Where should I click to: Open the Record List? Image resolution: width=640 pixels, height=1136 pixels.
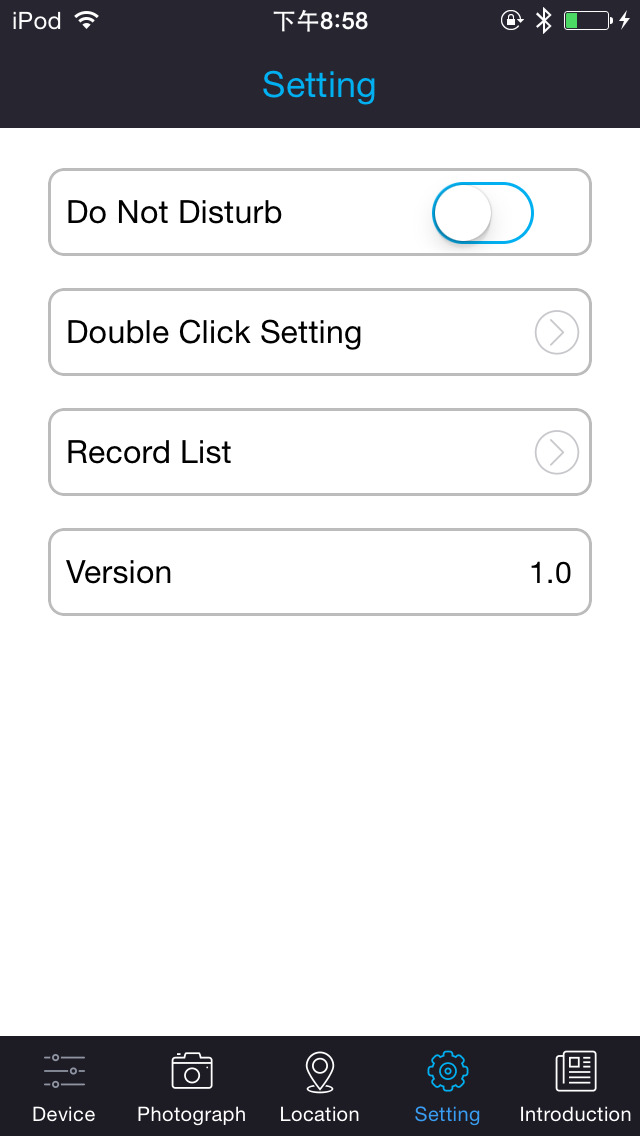tap(320, 452)
